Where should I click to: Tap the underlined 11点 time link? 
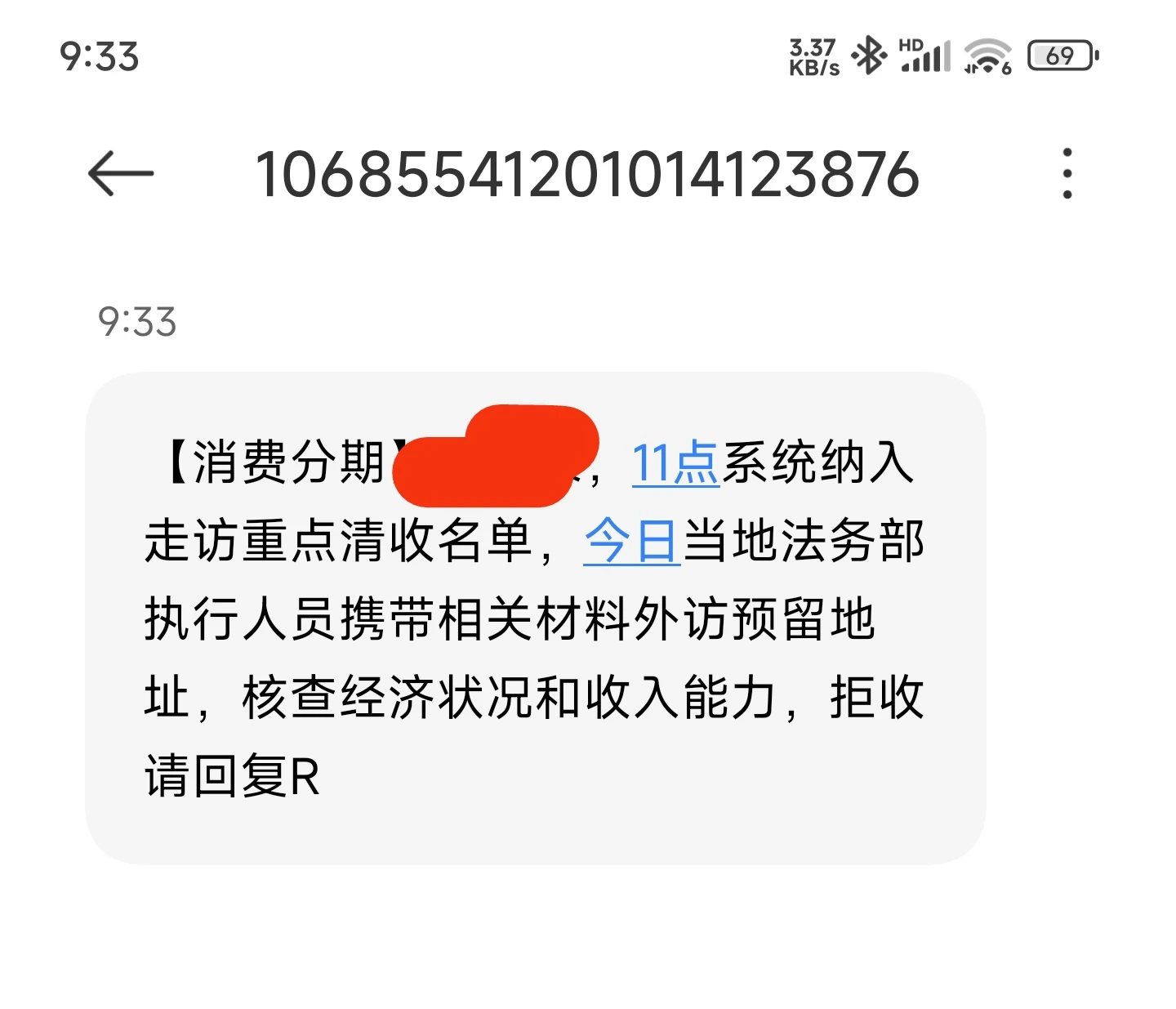point(675,463)
